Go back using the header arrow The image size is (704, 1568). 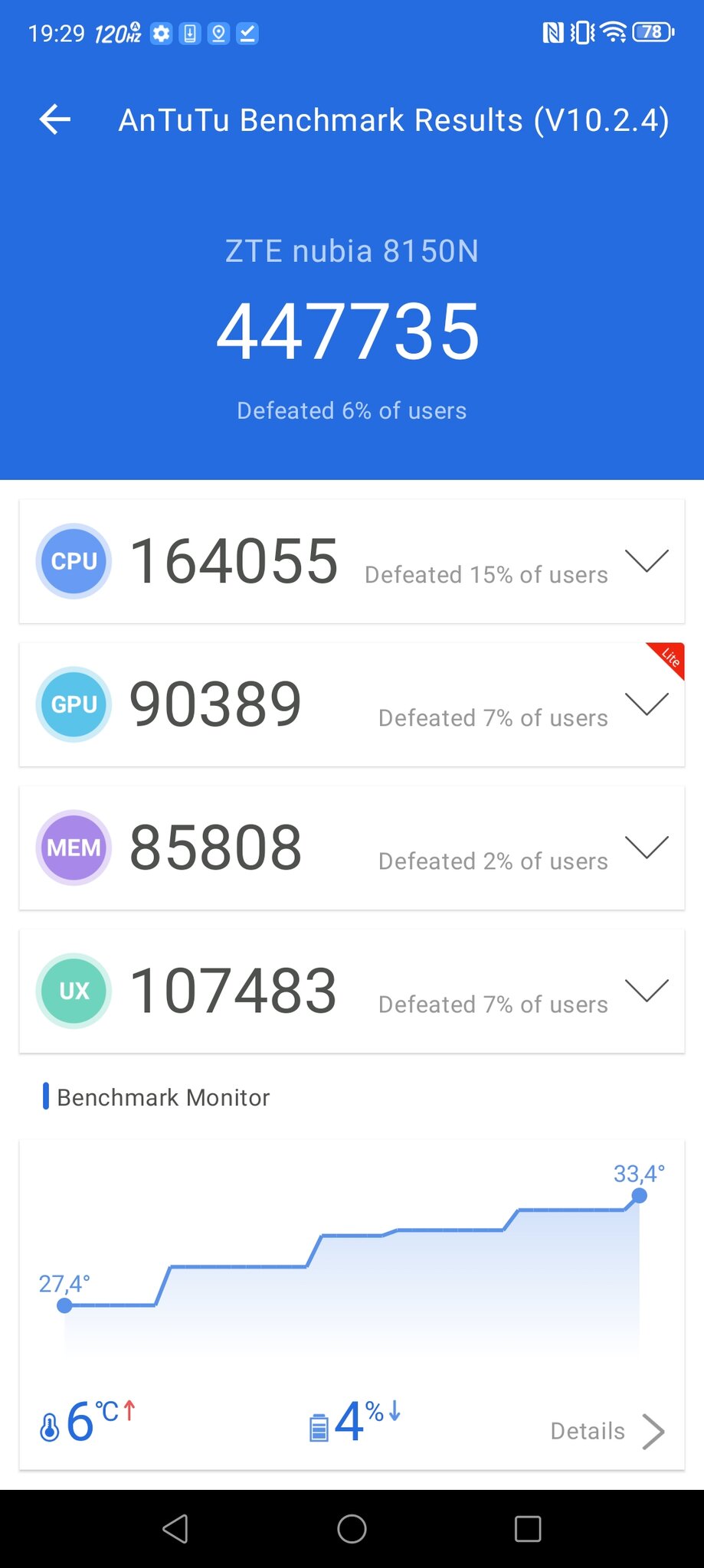[x=55, y=119]
